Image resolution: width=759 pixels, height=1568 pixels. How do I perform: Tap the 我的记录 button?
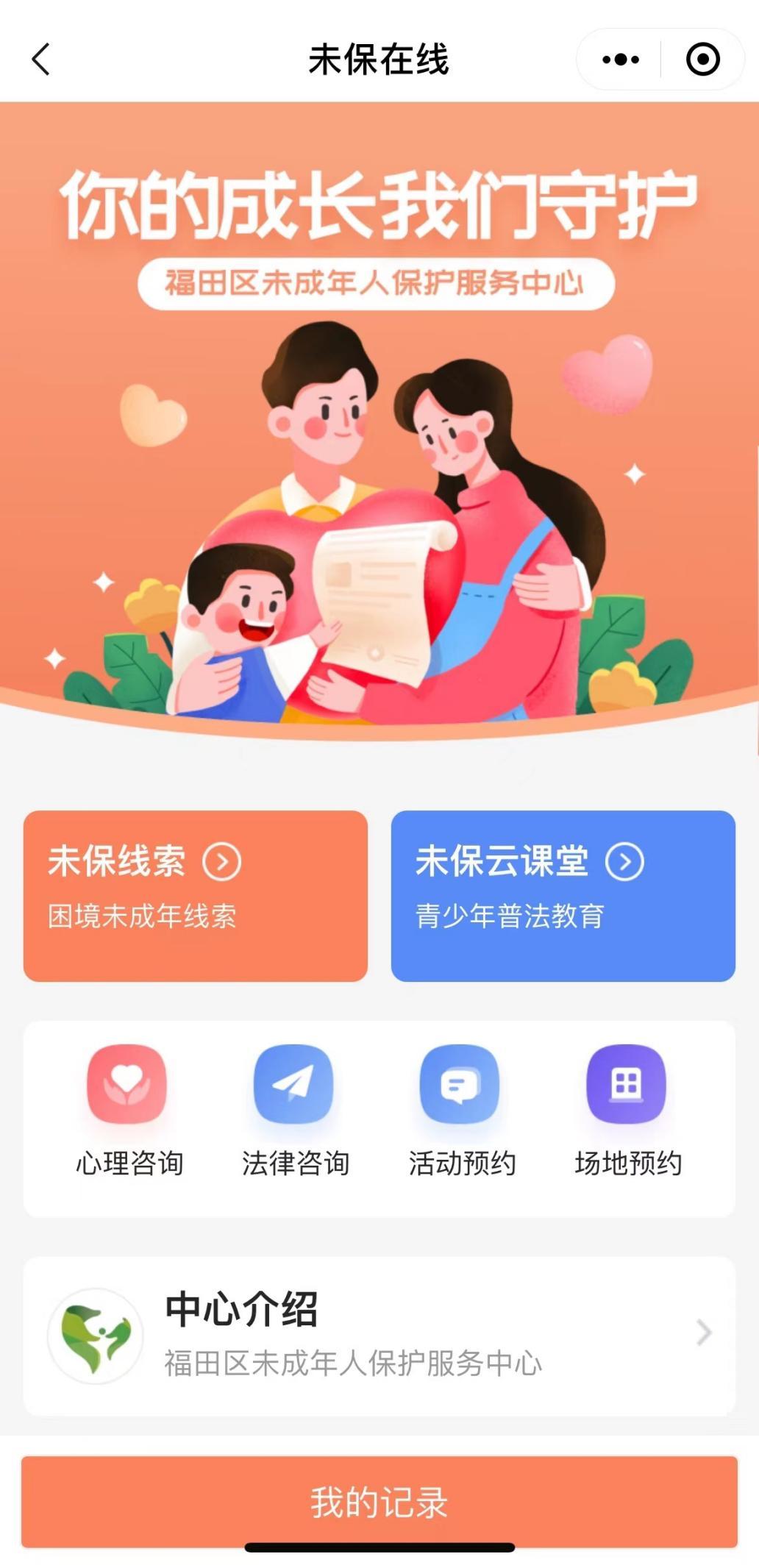pos(379,1501)
